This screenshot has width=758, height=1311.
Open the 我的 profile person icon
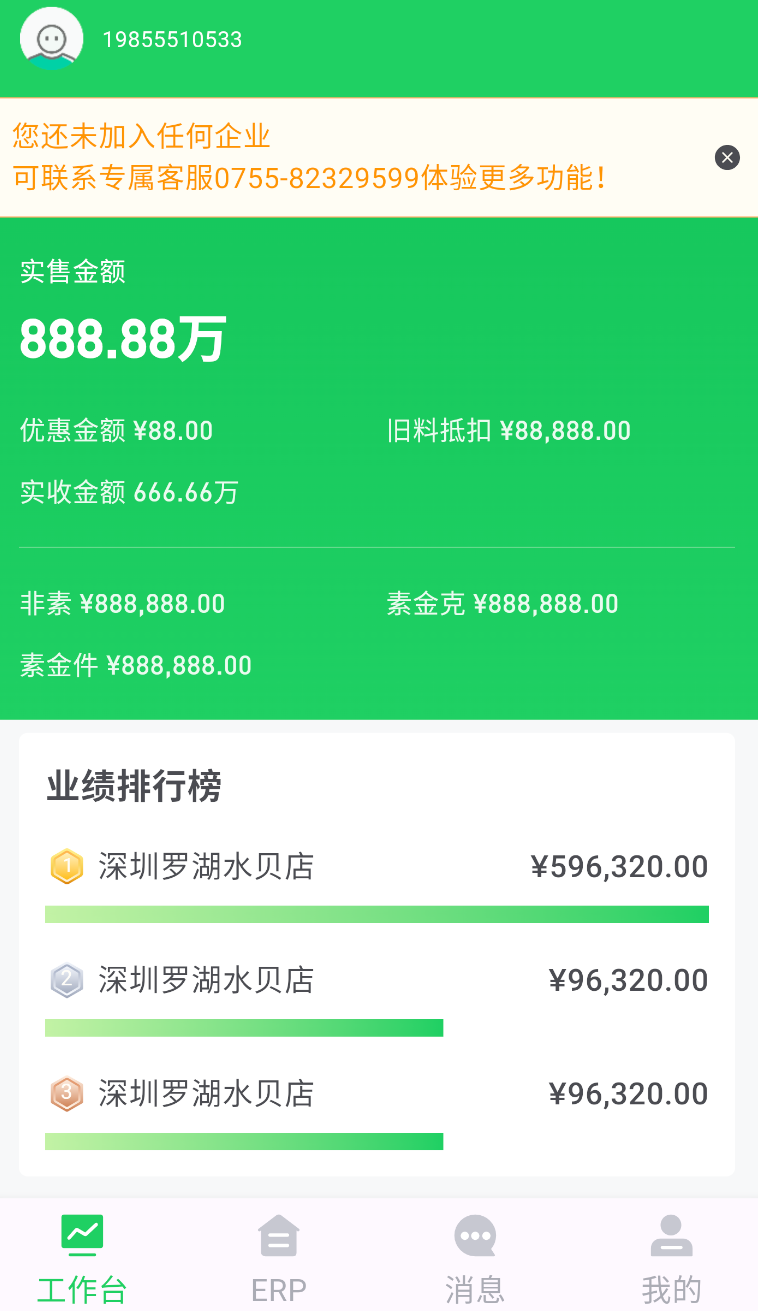671,1235
